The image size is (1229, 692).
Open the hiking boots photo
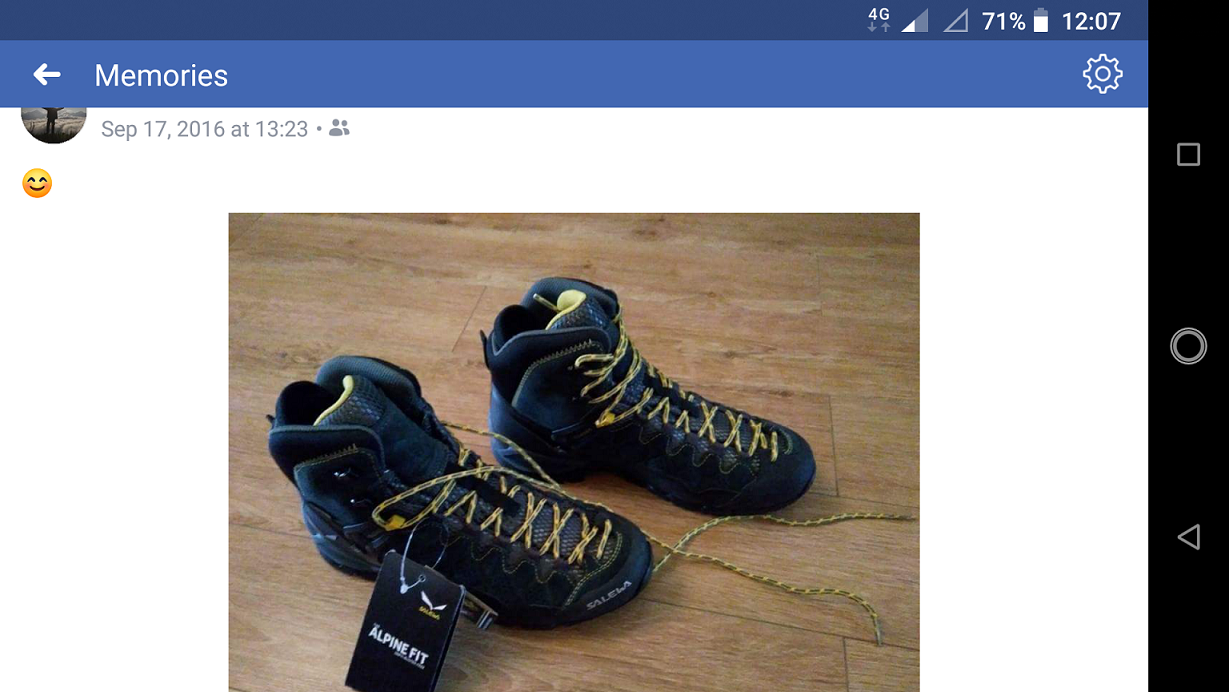[x=573, y=451]
